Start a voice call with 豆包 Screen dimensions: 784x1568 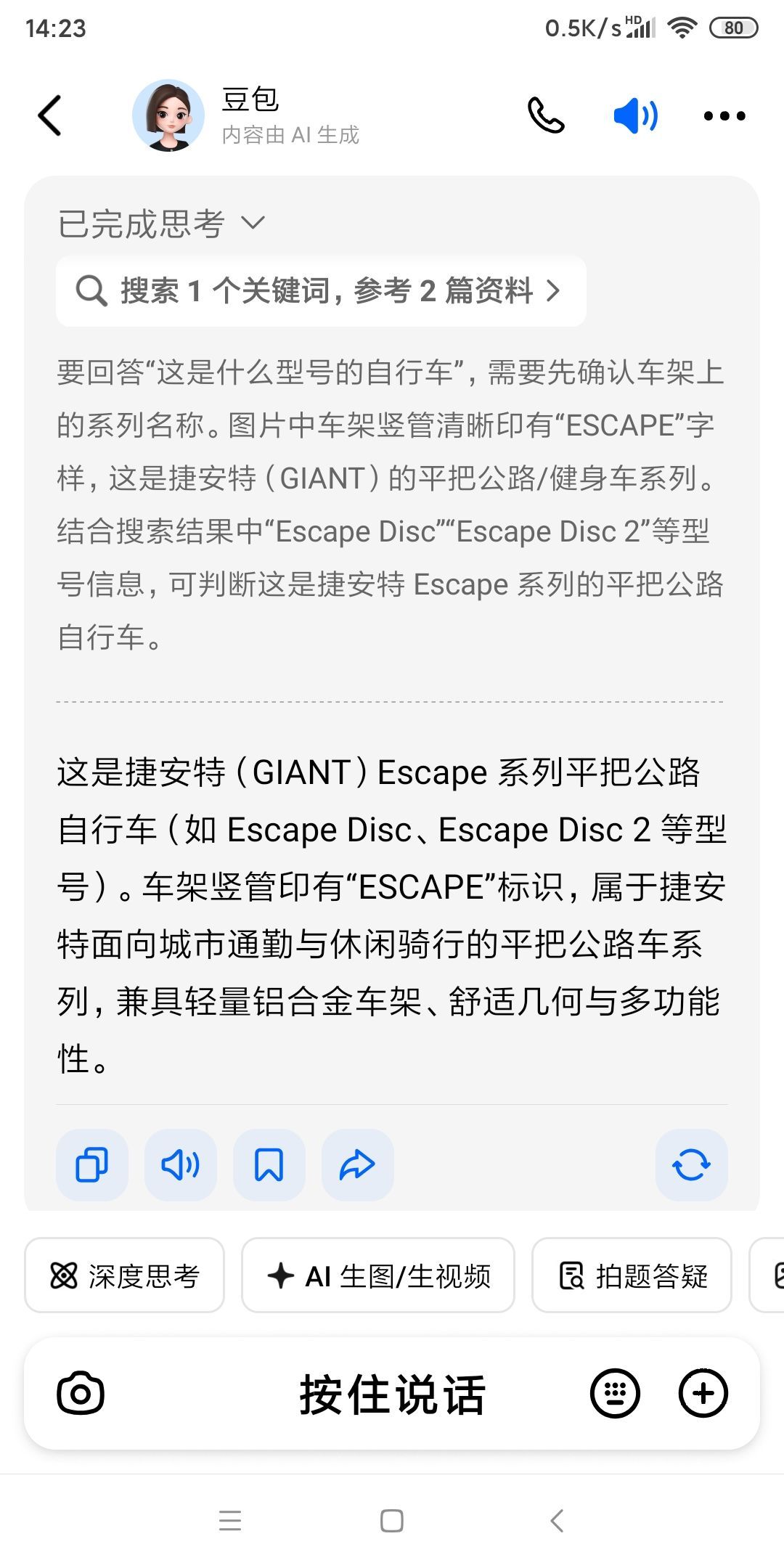click(x=546, y=115)
